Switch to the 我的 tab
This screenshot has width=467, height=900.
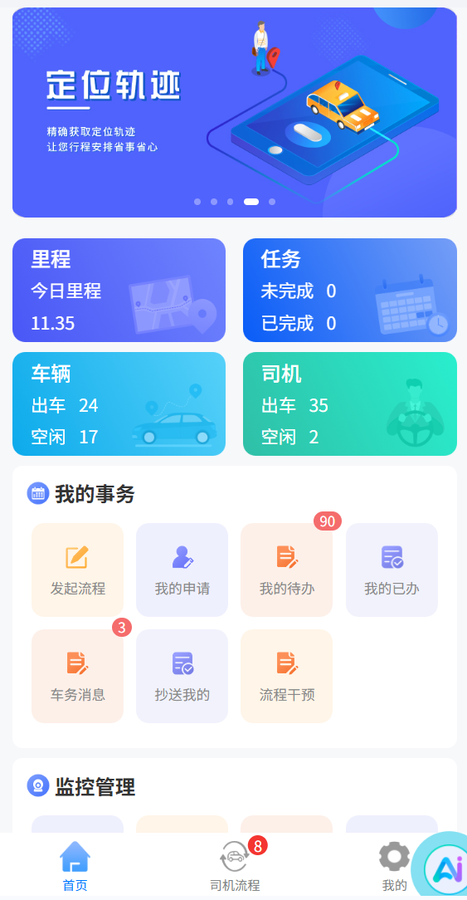pos(394,866)
